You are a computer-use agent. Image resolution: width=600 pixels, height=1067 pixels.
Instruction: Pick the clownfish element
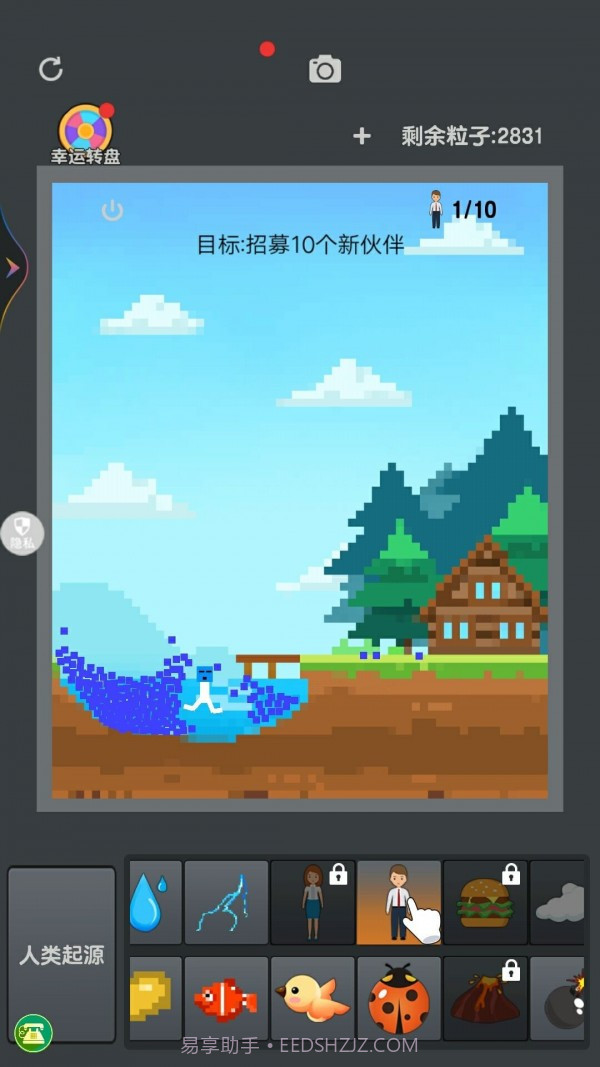click(226, 998)
